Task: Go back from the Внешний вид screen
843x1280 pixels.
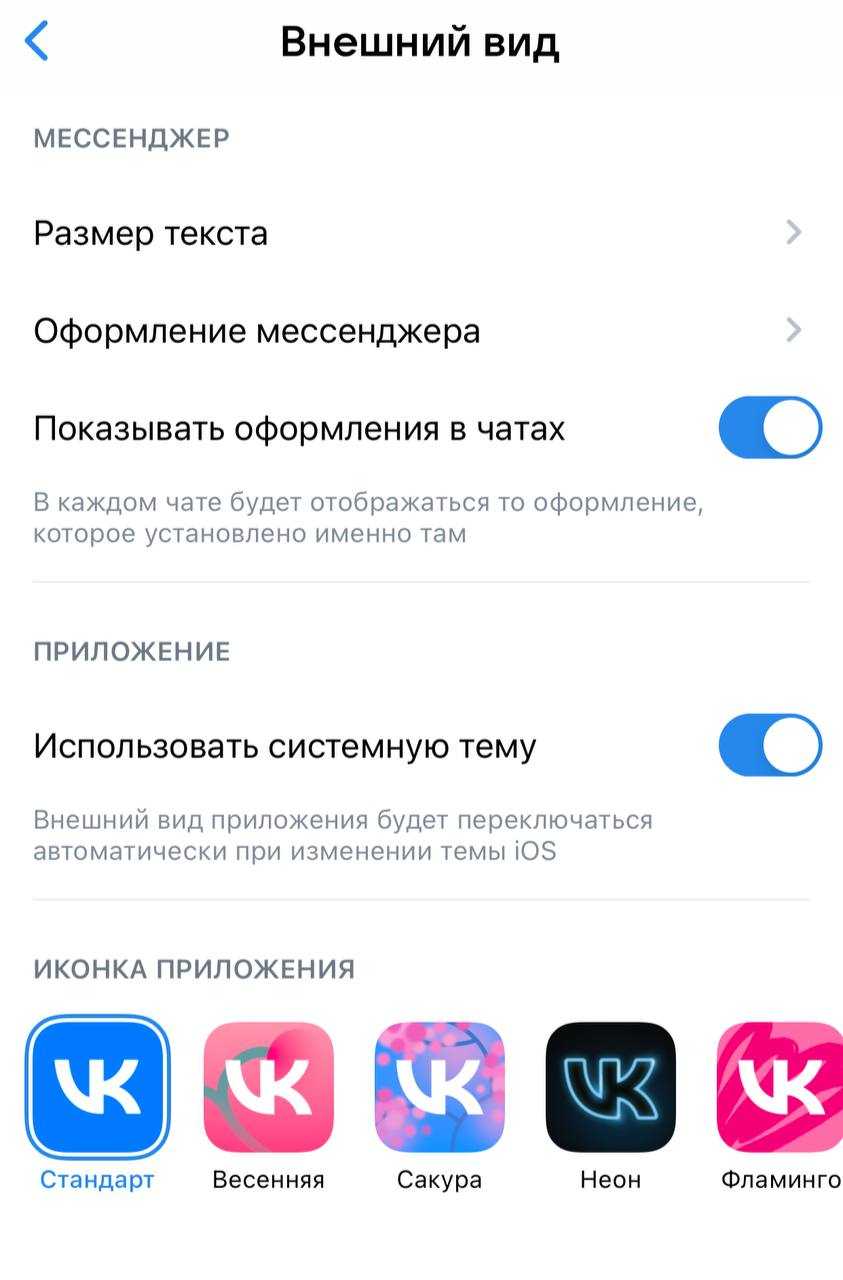Action: pos(37,42)
